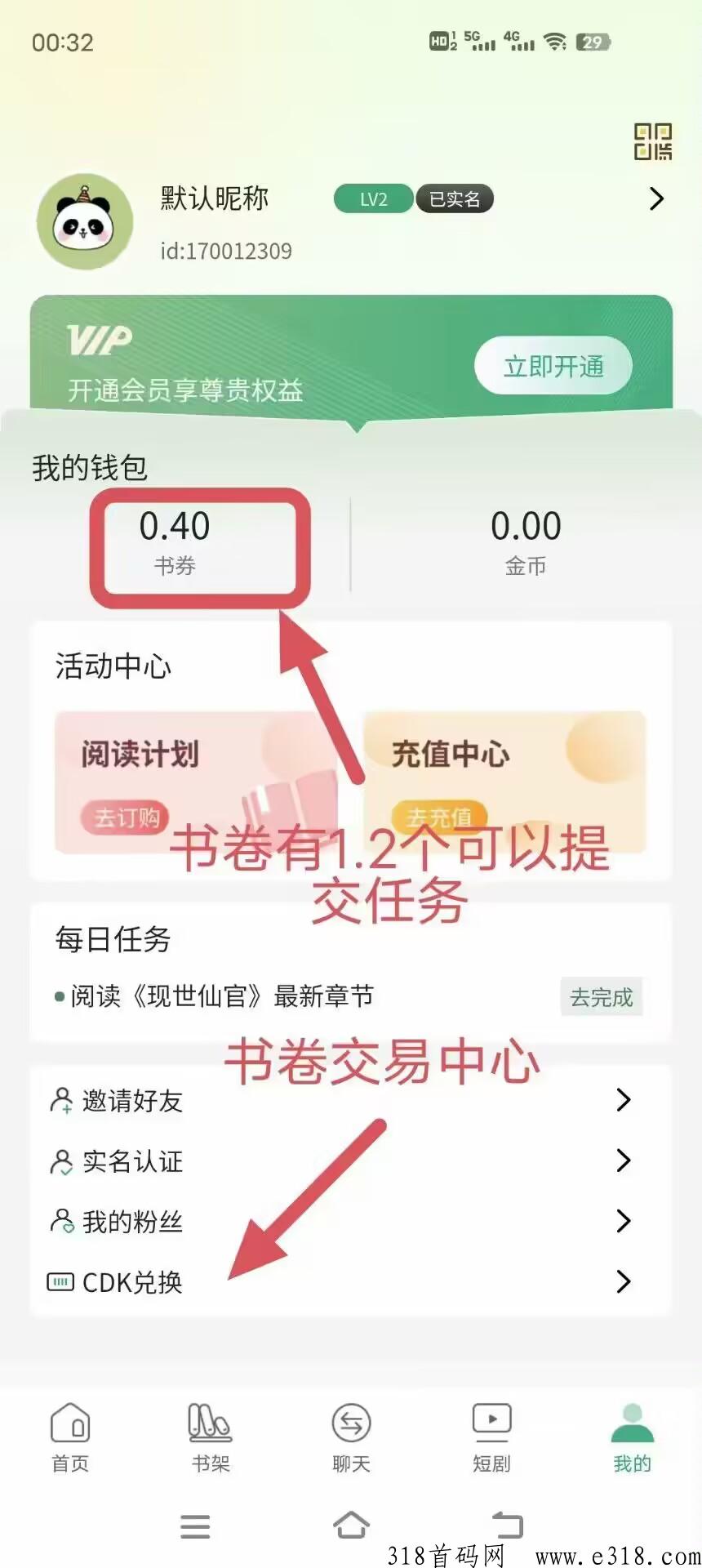Viewport: 702px width, 1568px height.
Task: Open 我的粉丝 row
Action: pyautogui.click(x=343, y=1221)
